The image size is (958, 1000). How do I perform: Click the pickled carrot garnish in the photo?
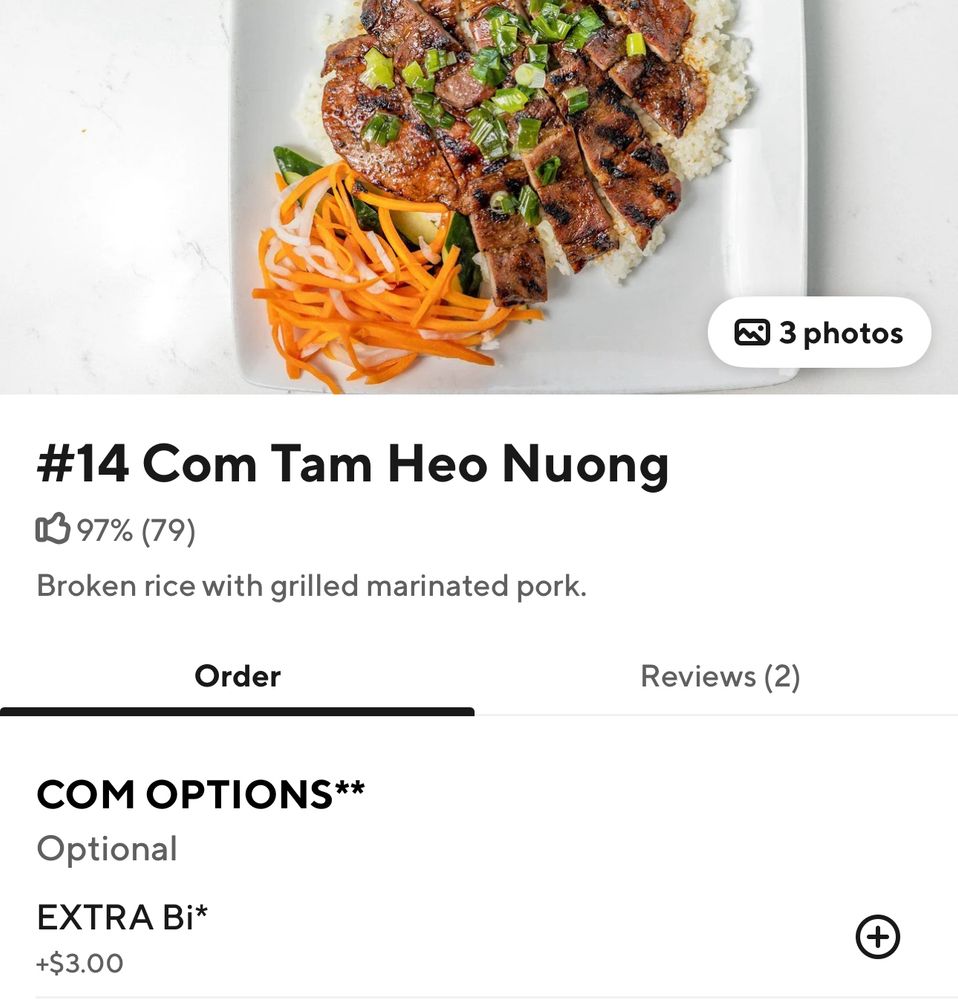350,290
